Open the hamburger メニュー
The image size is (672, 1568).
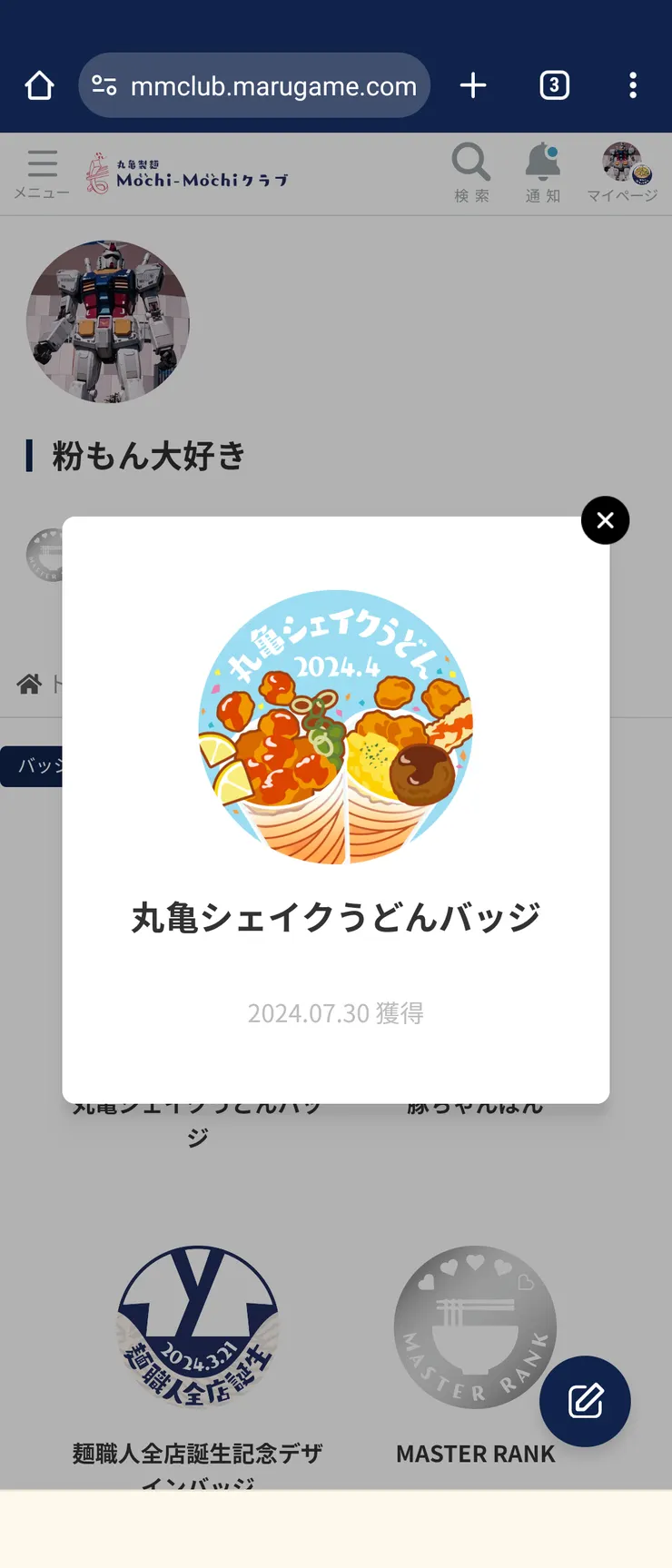click(x=41, y=171)
